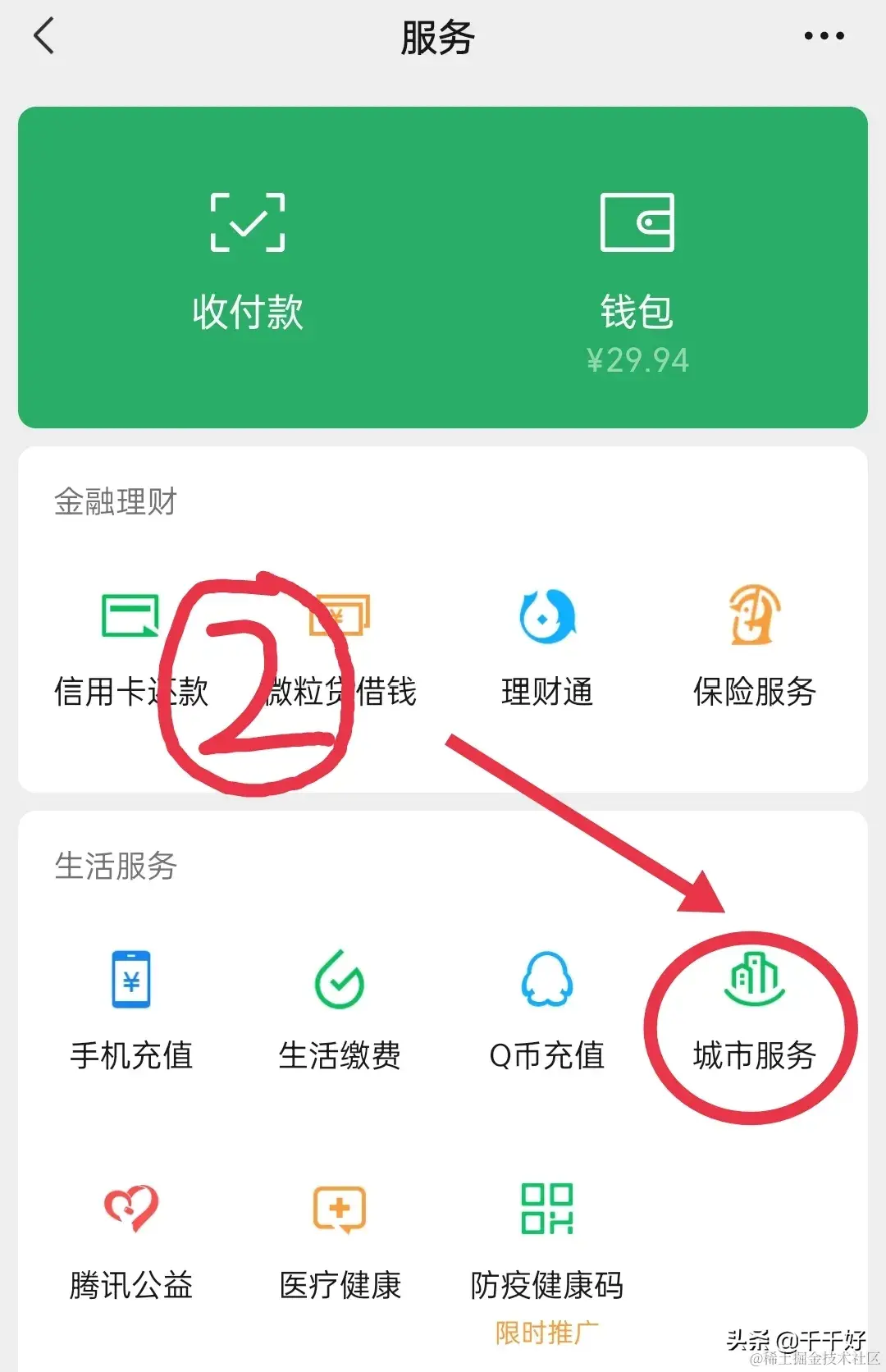Open the three-dot overflow menu
This screenshot has width=886, height=1372.
[824, 37]
